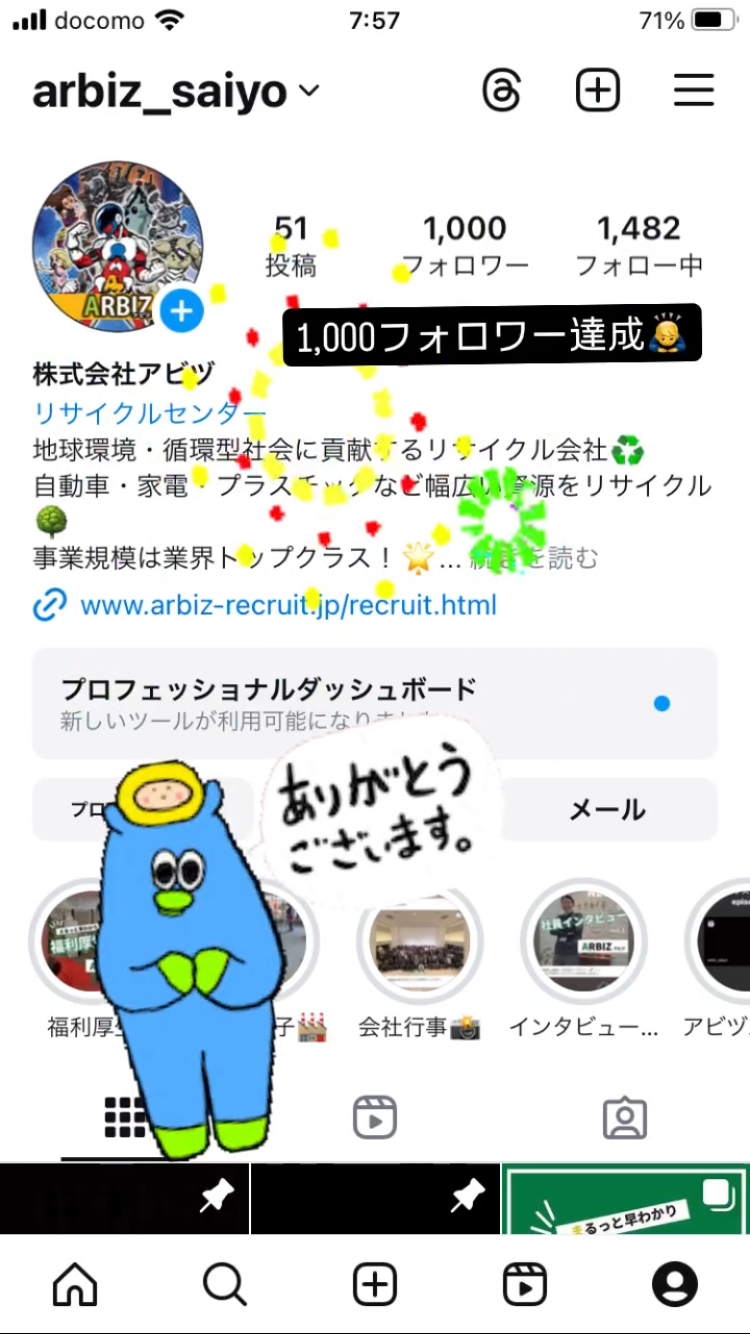This screenshot has height=1334, width=750.
Task: Switch to the Reels profile tab
Action: [375, 1118]
